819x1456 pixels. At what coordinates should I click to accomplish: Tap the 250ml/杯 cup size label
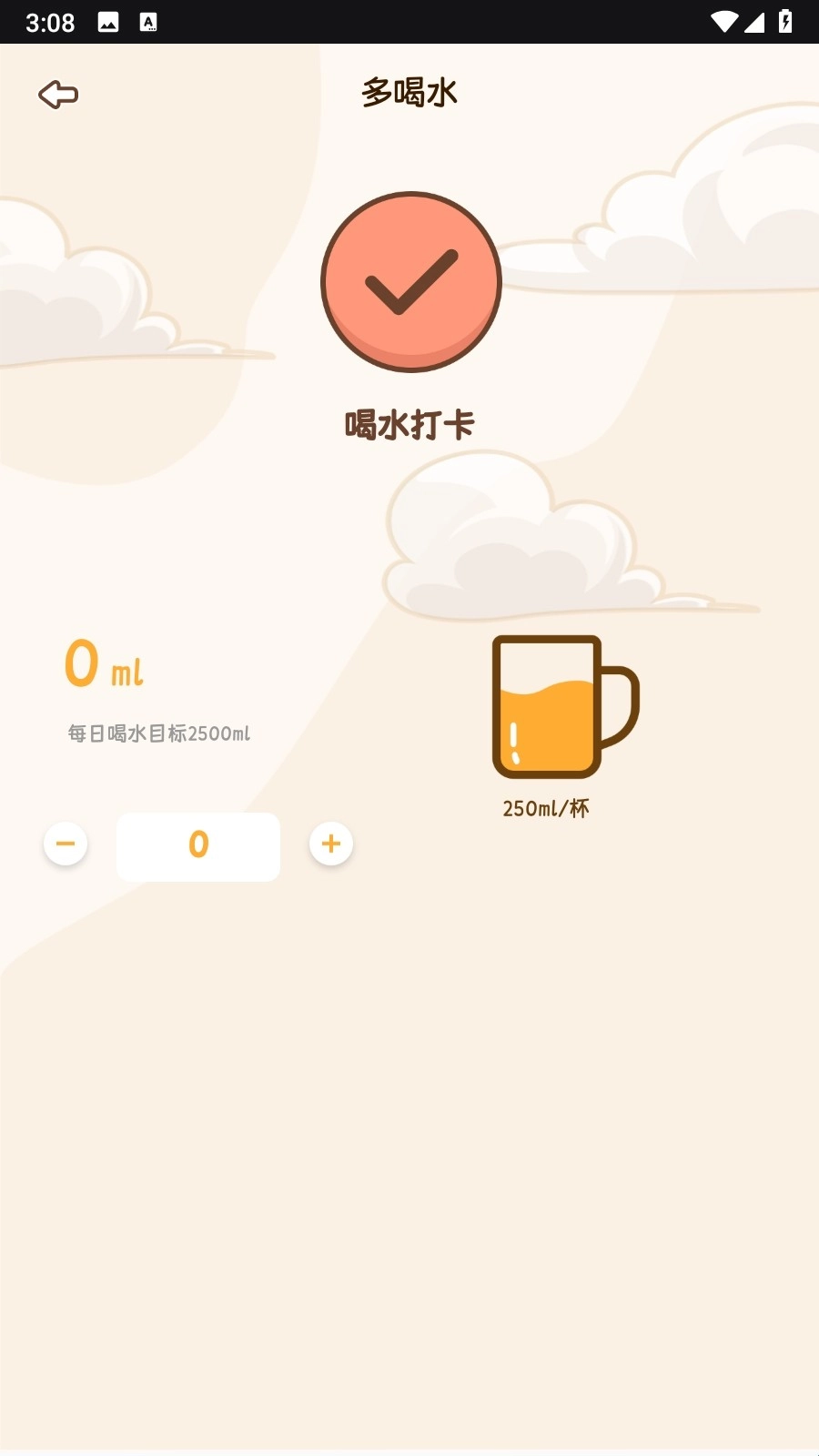tap(545, 808)
